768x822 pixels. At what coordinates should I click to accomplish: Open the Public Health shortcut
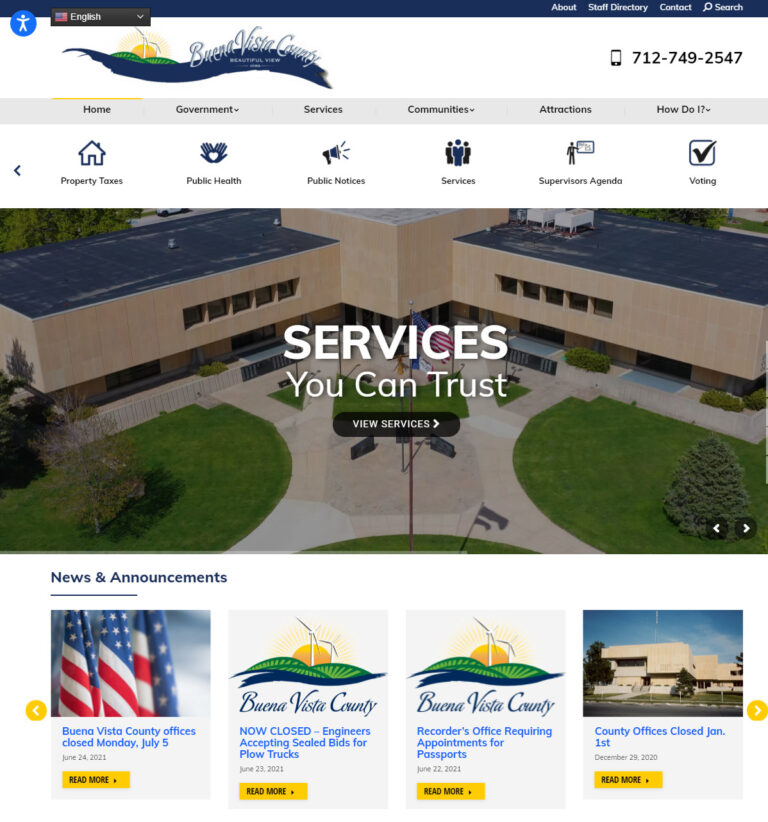pos(214,163)
